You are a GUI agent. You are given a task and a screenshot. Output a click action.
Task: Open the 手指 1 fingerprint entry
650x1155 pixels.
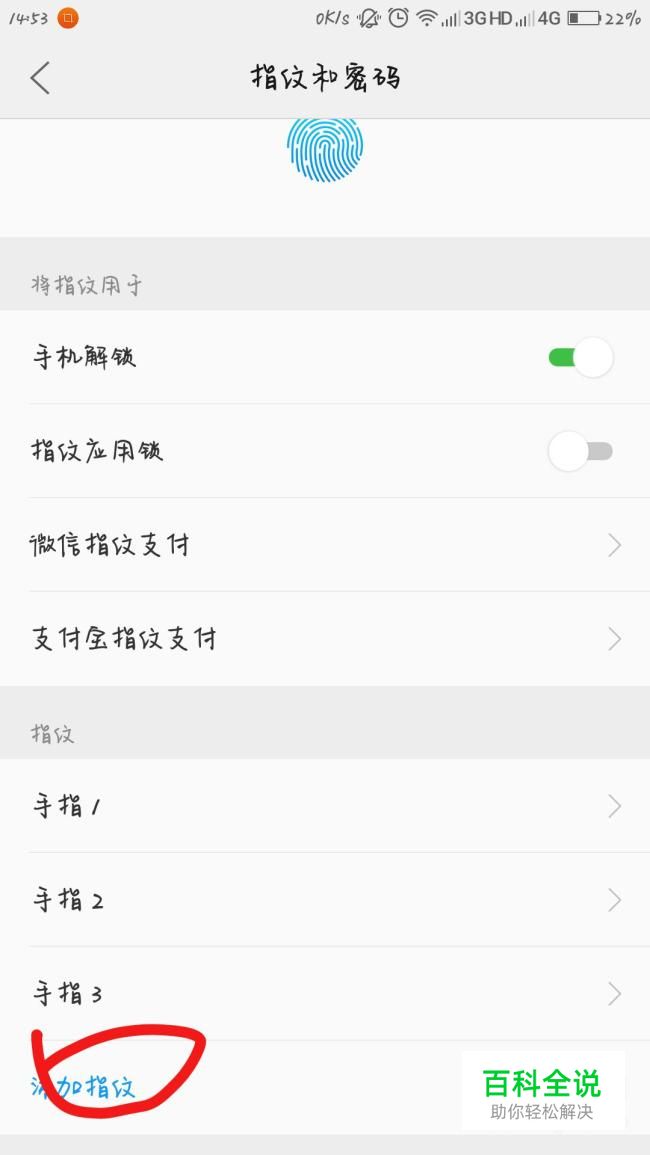[325, 806]
